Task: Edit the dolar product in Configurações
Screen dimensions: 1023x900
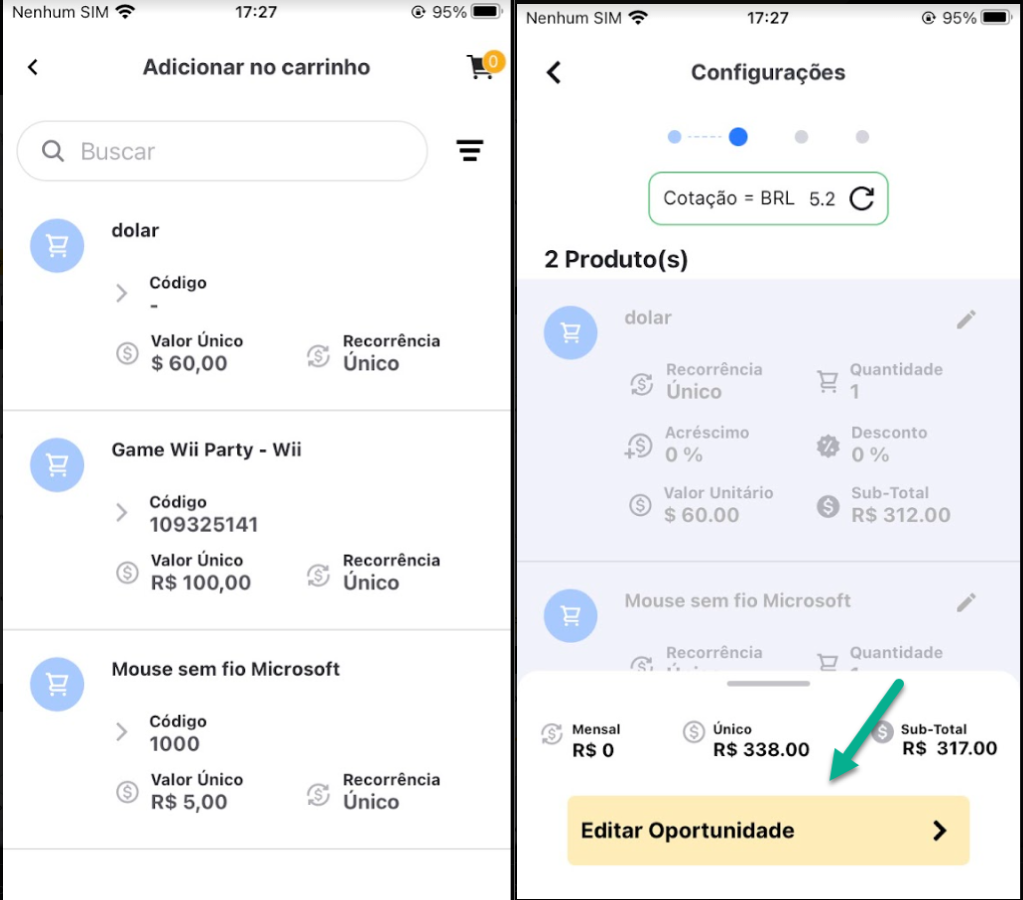Action: (965, 319)
